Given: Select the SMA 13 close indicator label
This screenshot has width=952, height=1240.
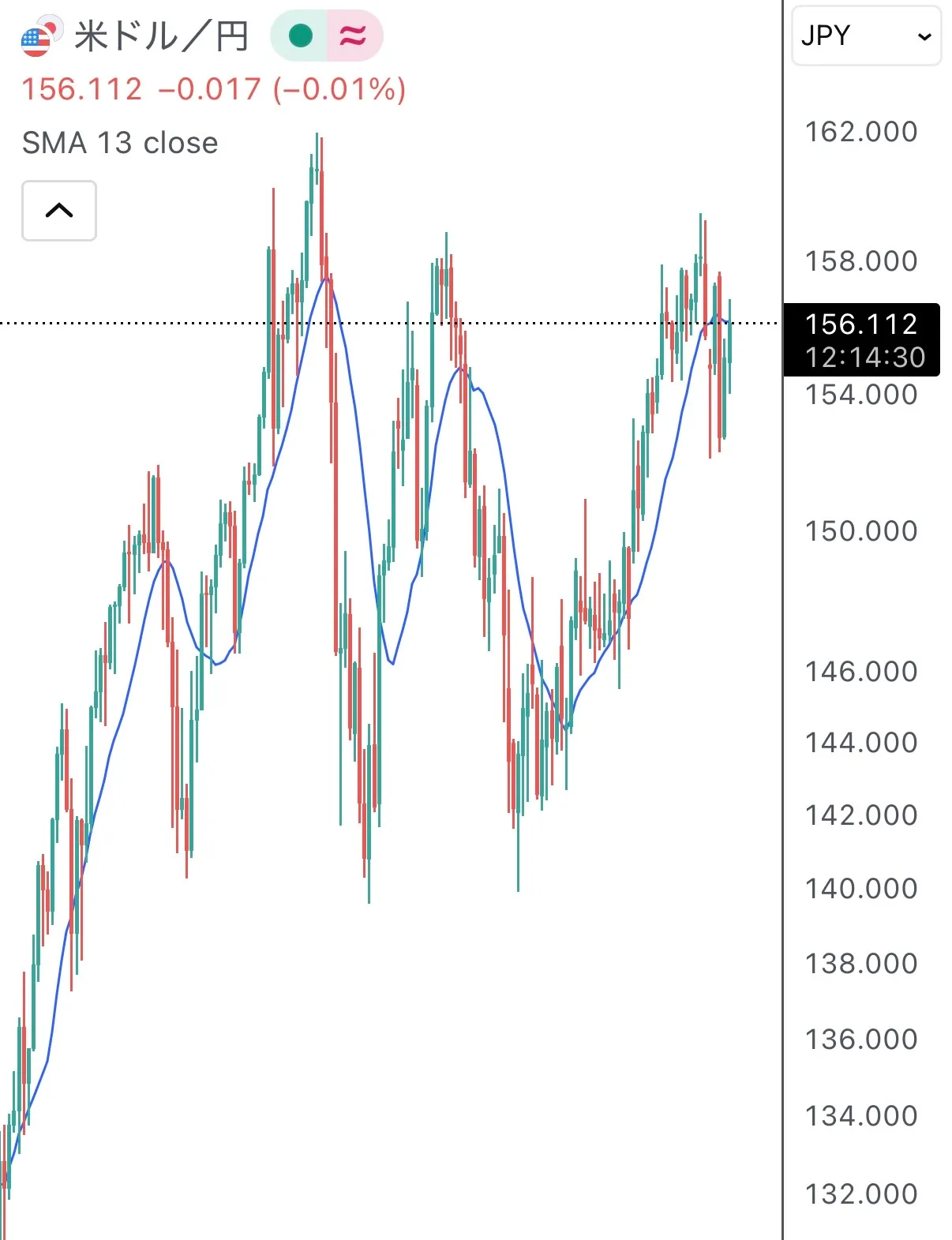Looking at the screenshot, I should (120, 143).
